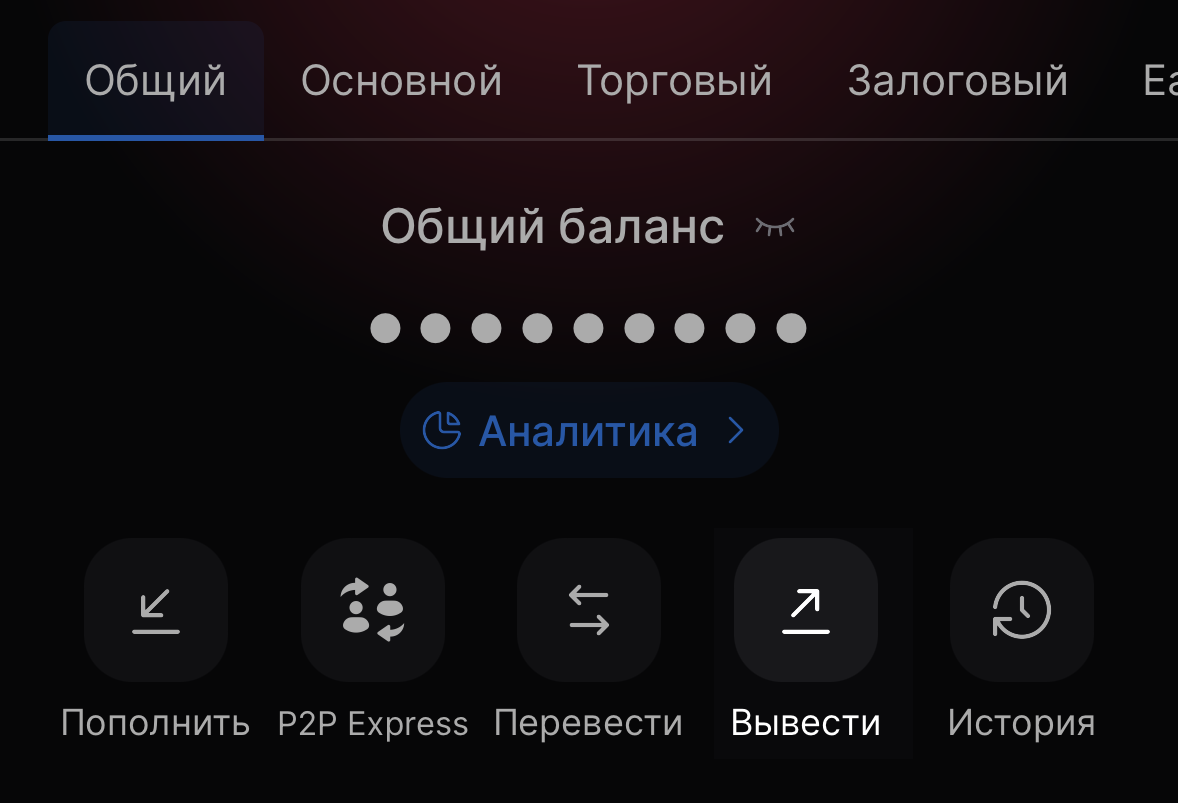Open История transactions

click(1021, 611)
